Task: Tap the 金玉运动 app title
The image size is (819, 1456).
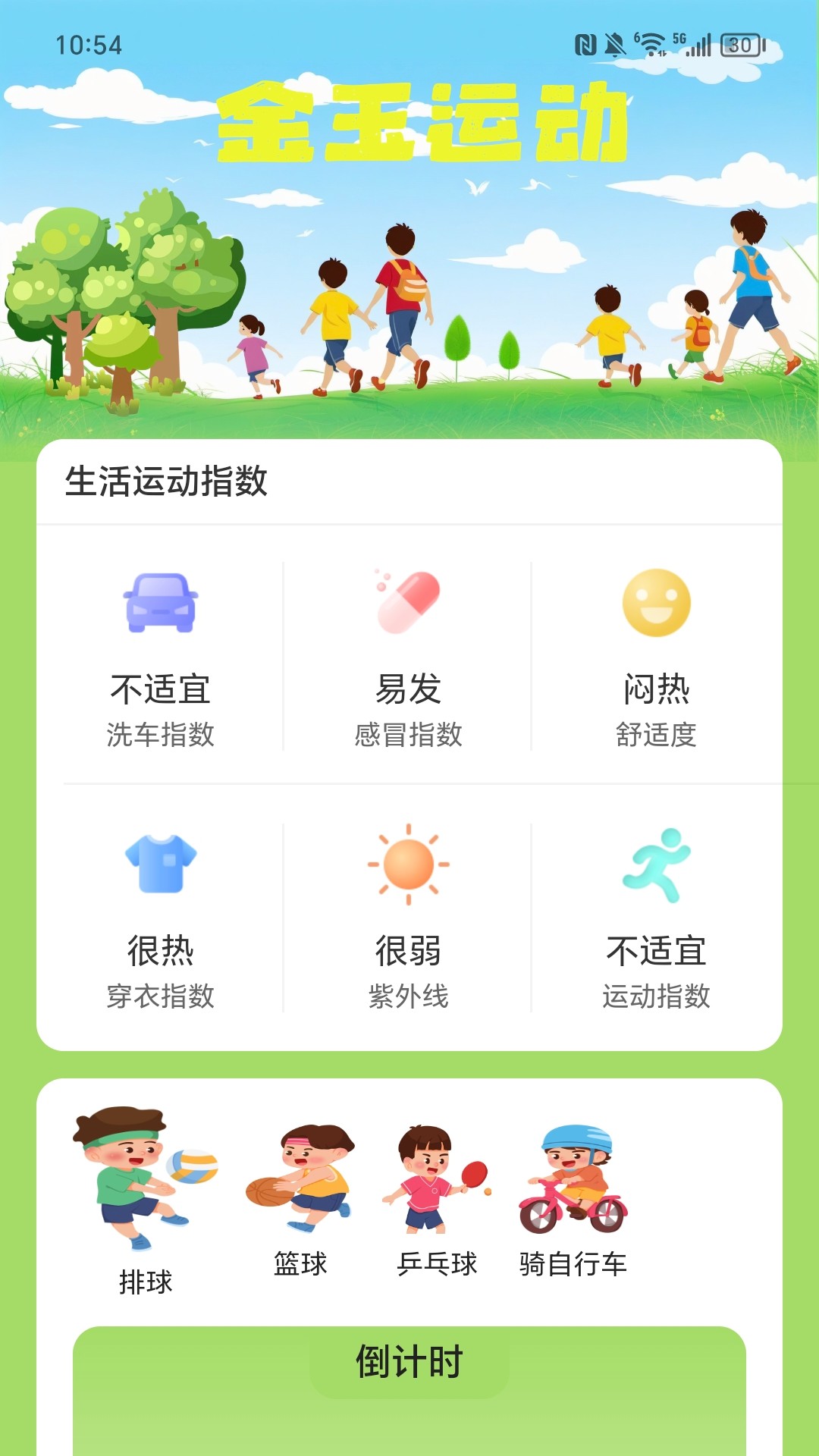Action: [x=423, y=124]
